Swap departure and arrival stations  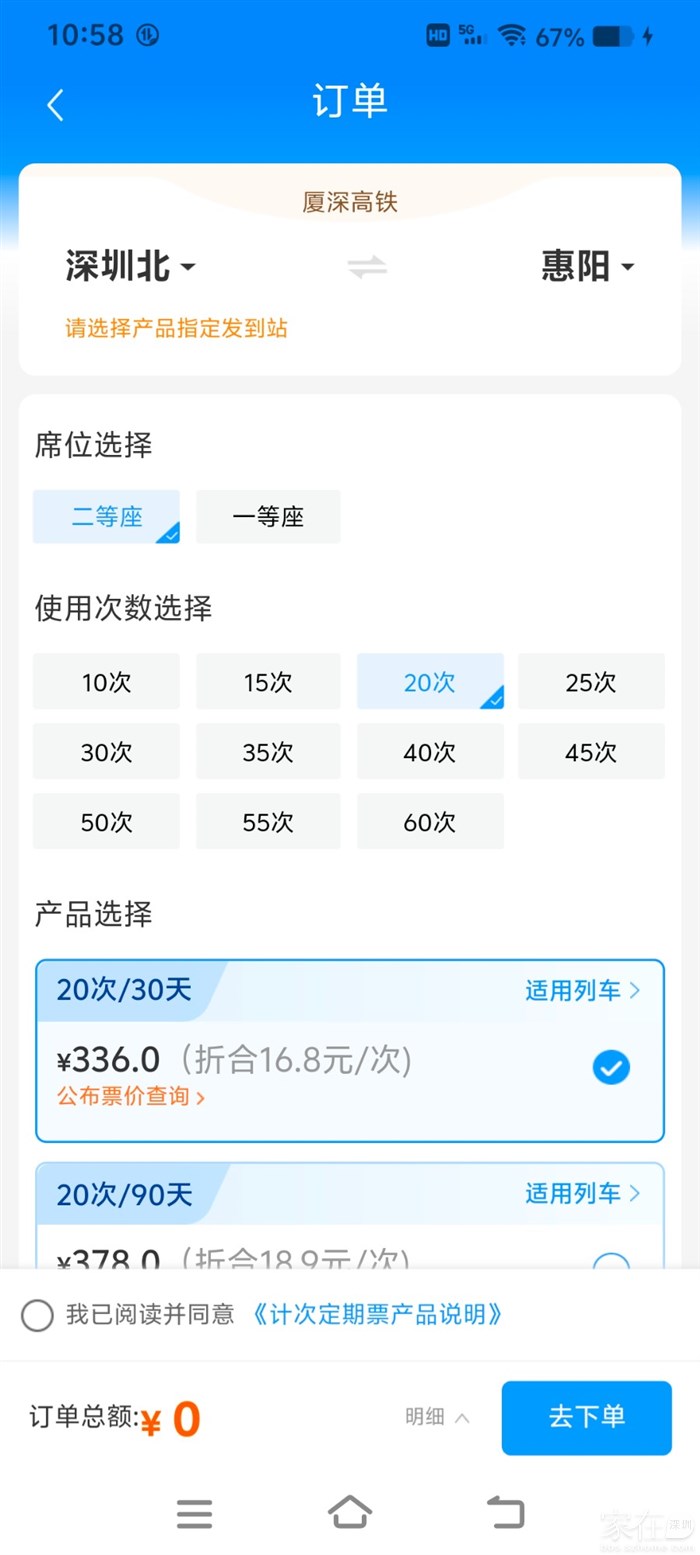pos(366,267)
